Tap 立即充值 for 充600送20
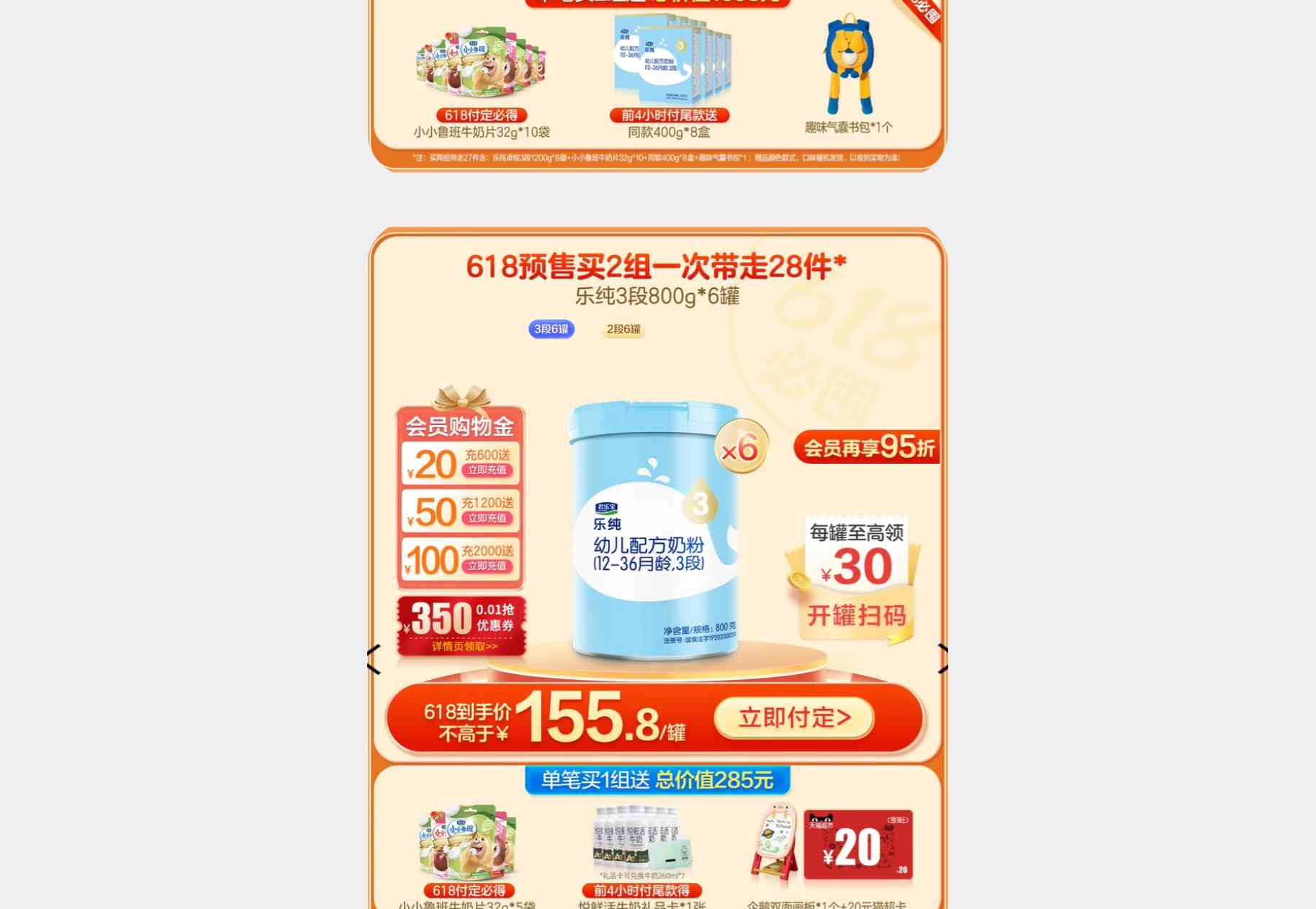This screenshot has height=909, width=1316. [x=487, y=470]
